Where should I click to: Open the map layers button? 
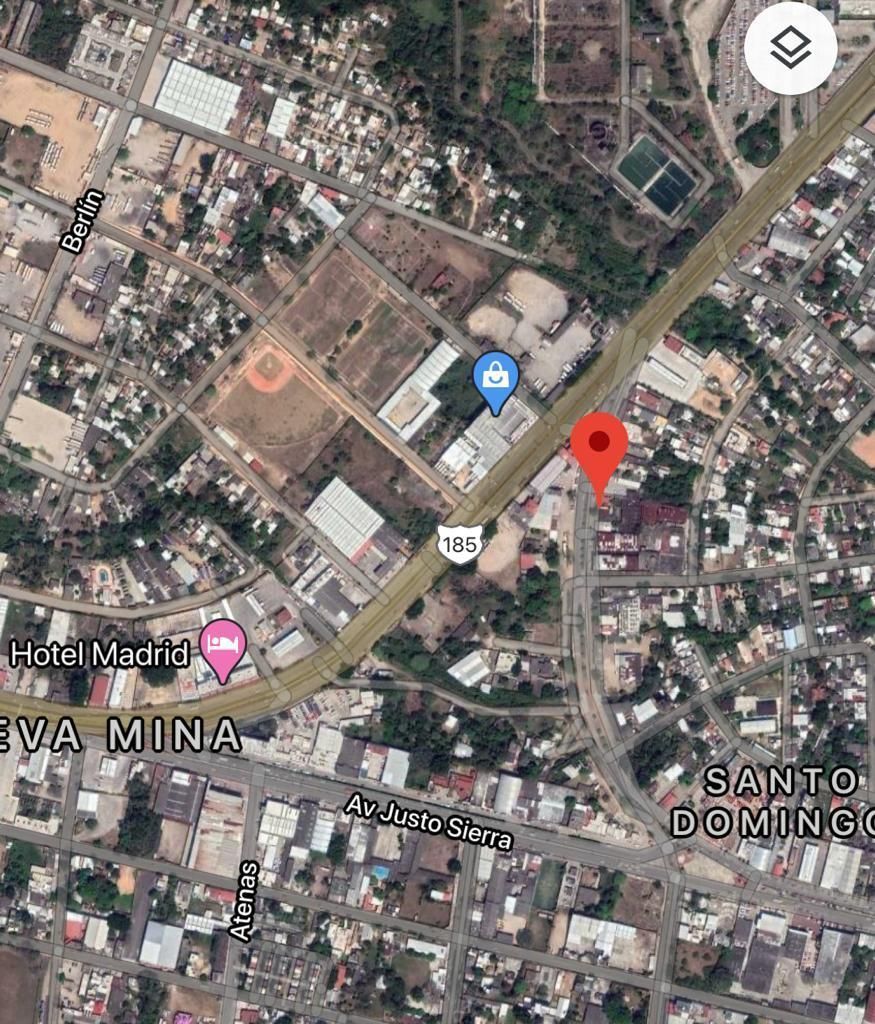pyautogui.click(x=790, y=48)
